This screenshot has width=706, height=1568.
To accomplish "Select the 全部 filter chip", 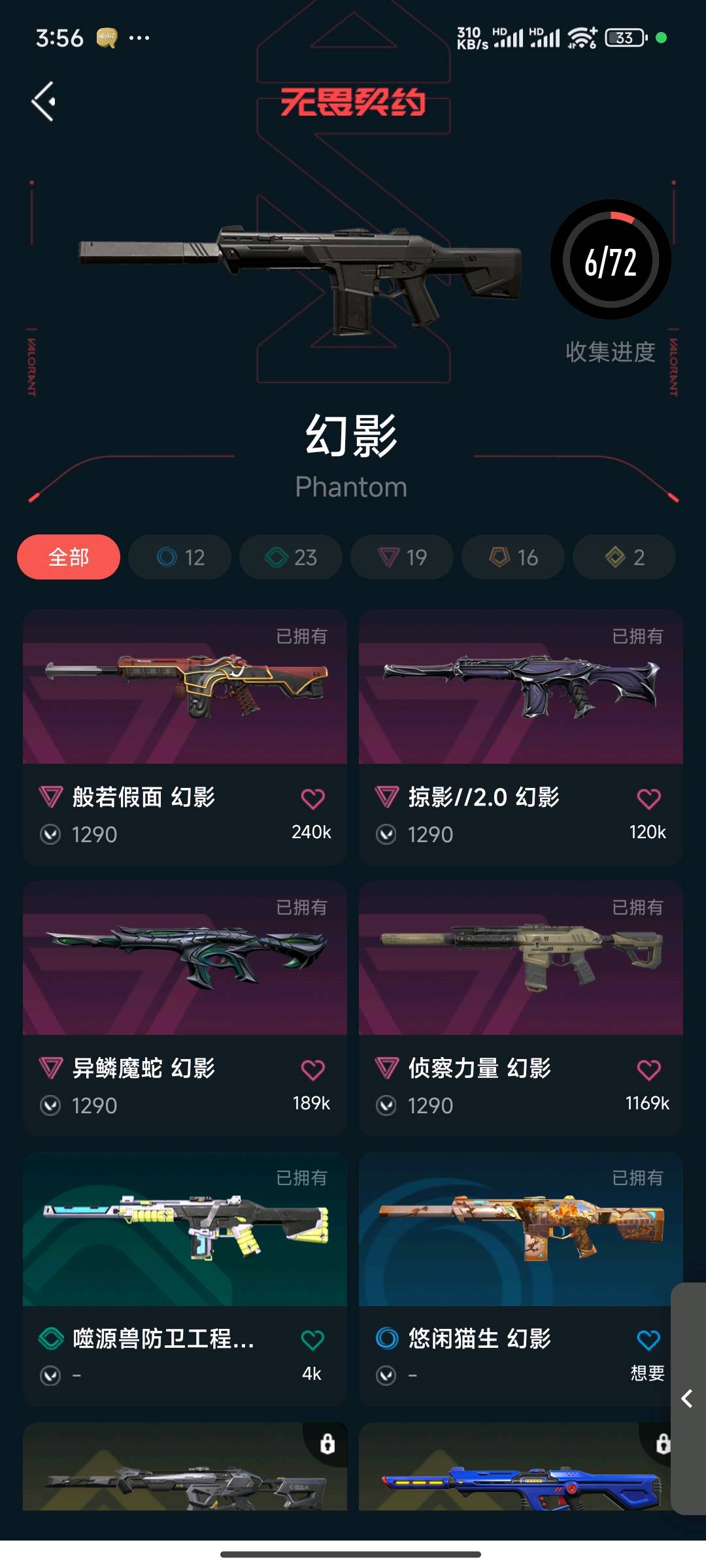I will pyautogui.click(x=69, y=557).
